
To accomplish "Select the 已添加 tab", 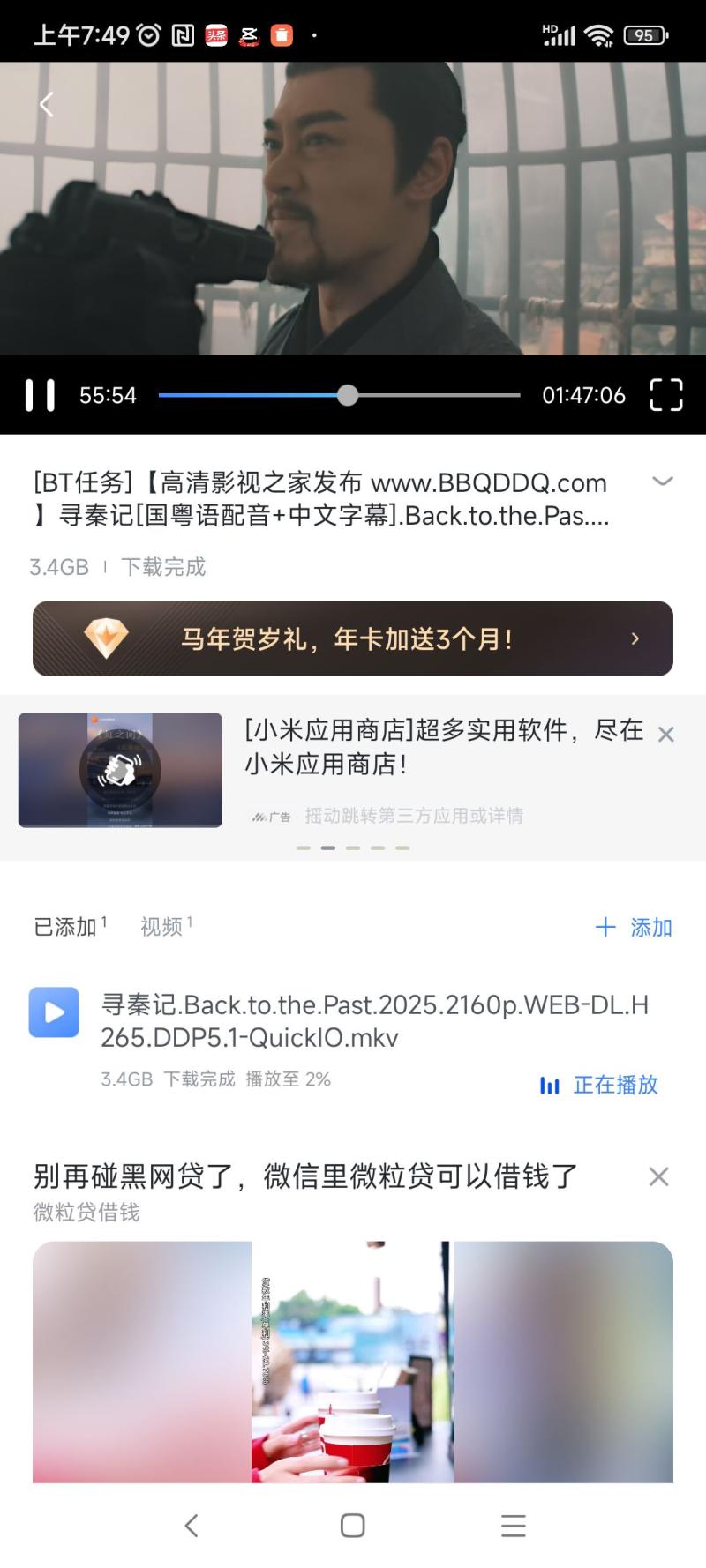I will [x=65, y=927].
